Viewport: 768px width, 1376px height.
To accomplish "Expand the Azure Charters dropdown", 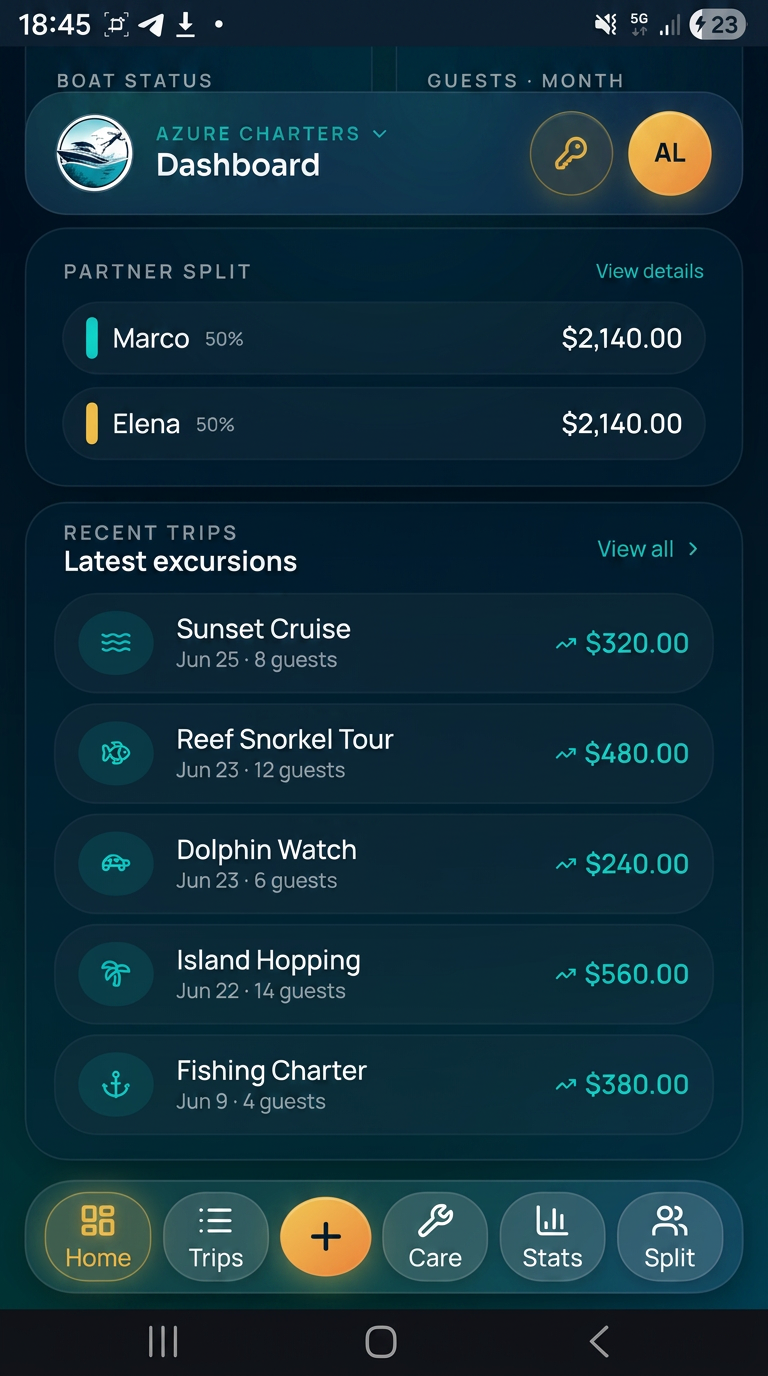I will (271, 133).
